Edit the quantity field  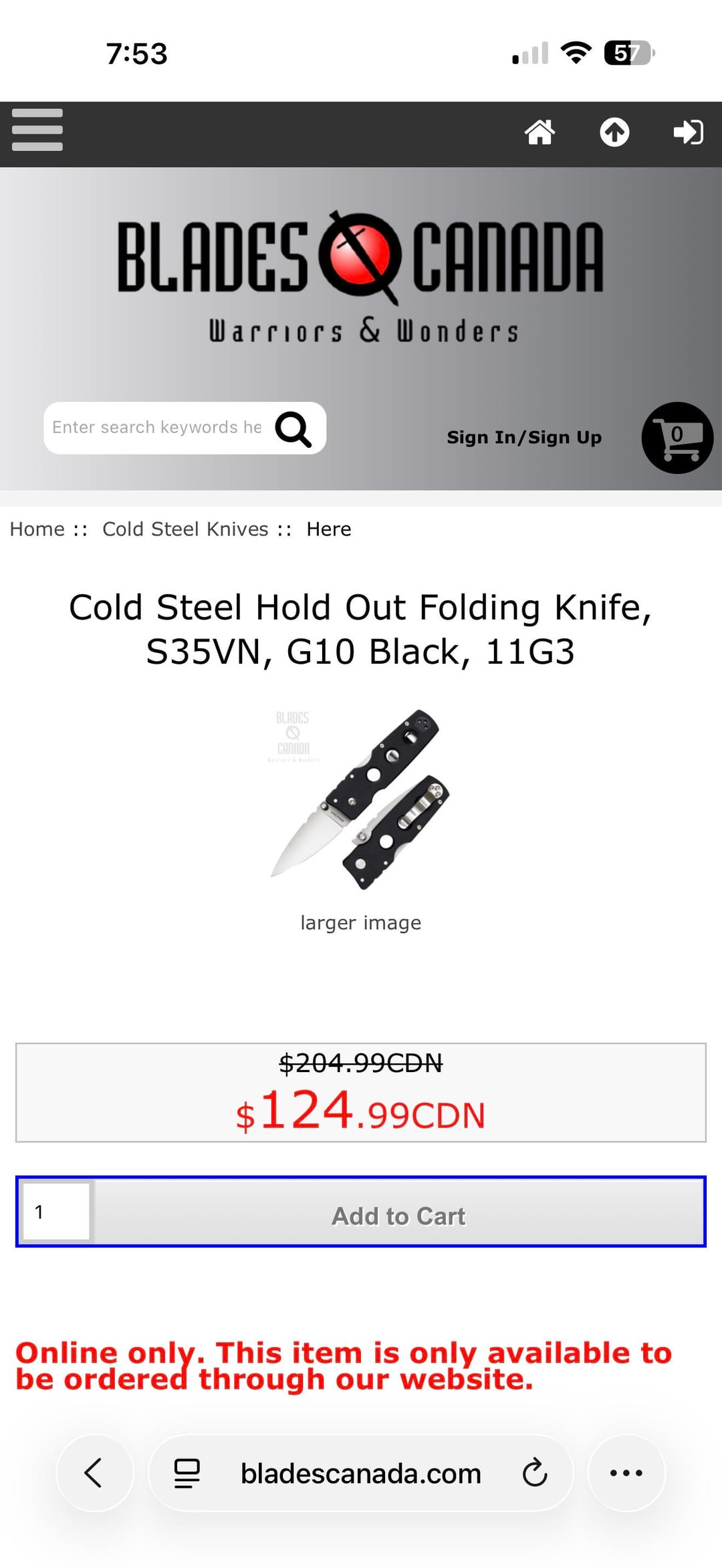[56, 1212]
